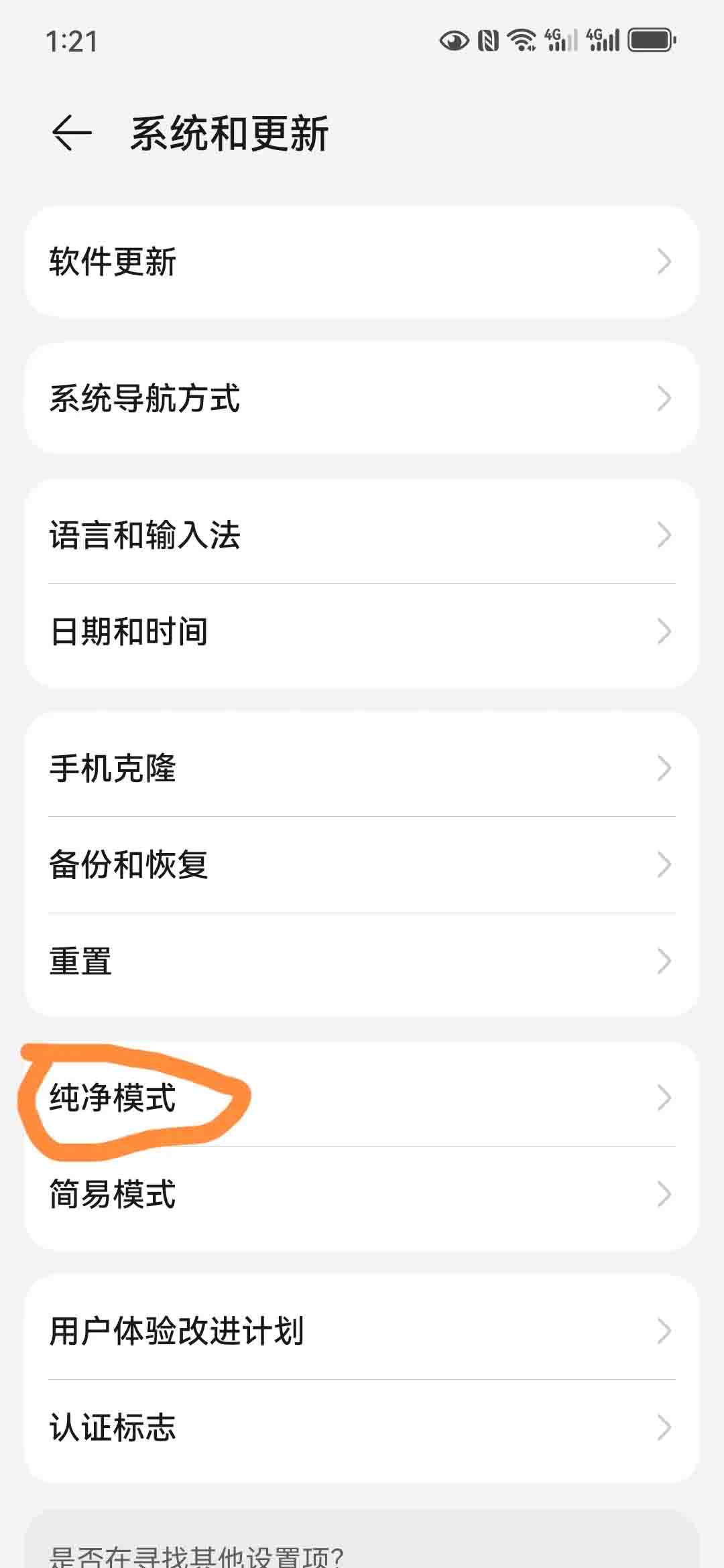Tap the chevron next to 简易模式
Viewport: 724px width, 1568px height.
point(664,1193)
